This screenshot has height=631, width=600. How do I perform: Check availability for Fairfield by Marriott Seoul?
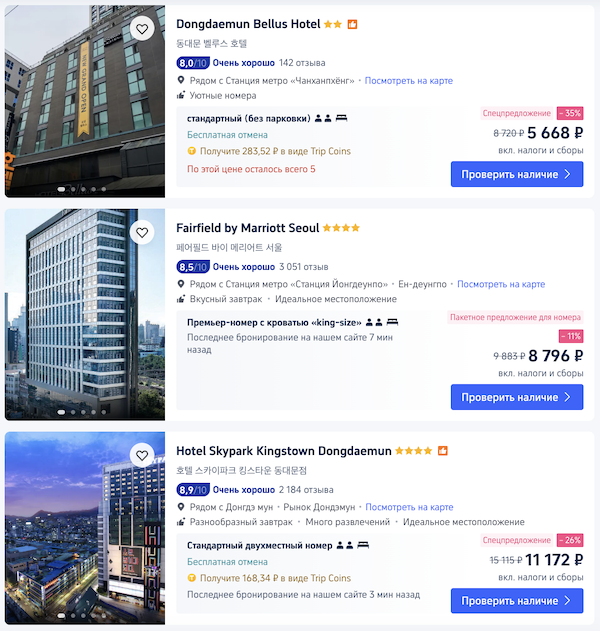tap(516, 397)
